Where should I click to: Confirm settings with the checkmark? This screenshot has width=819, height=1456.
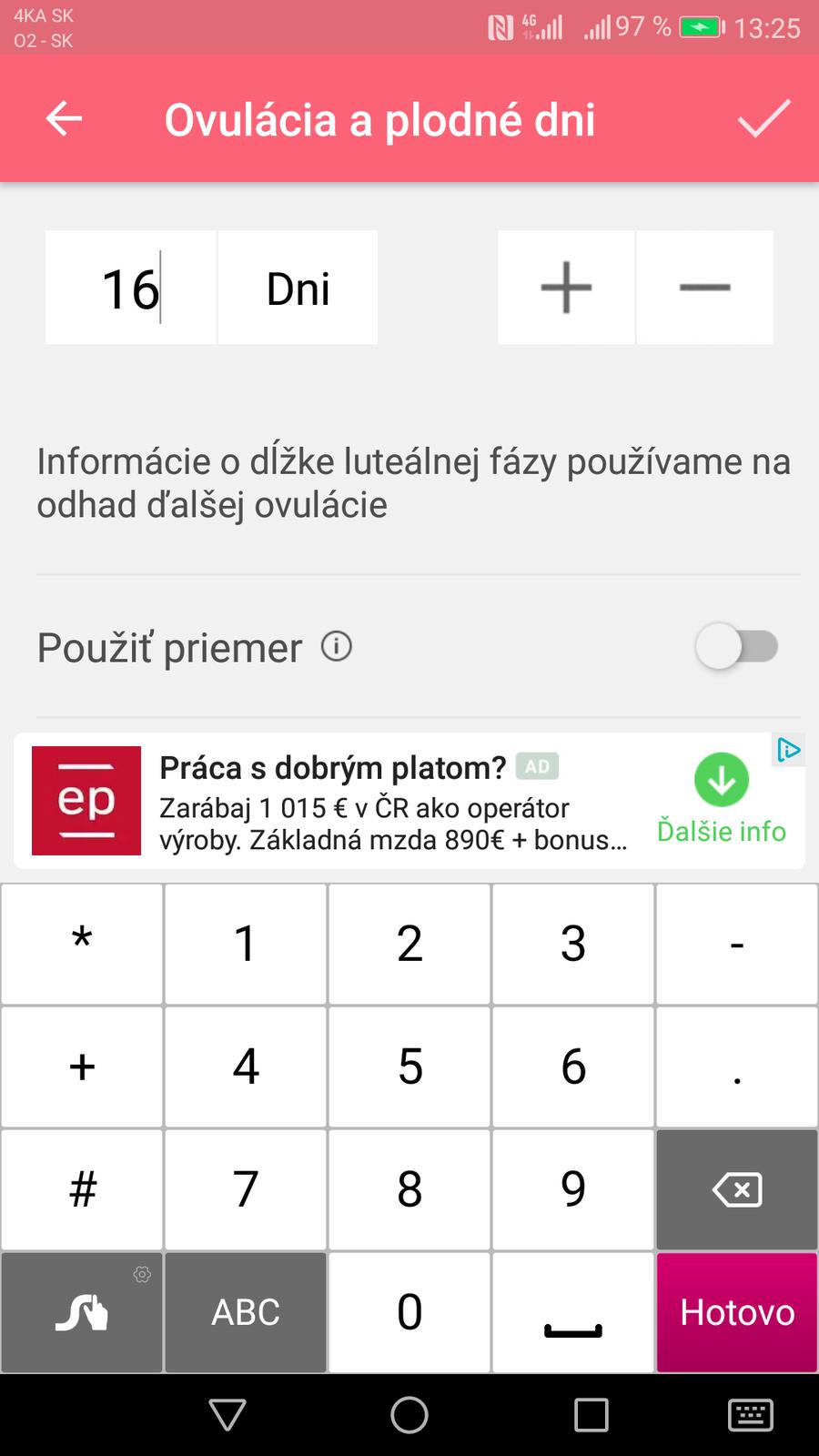tap(763, 118)
